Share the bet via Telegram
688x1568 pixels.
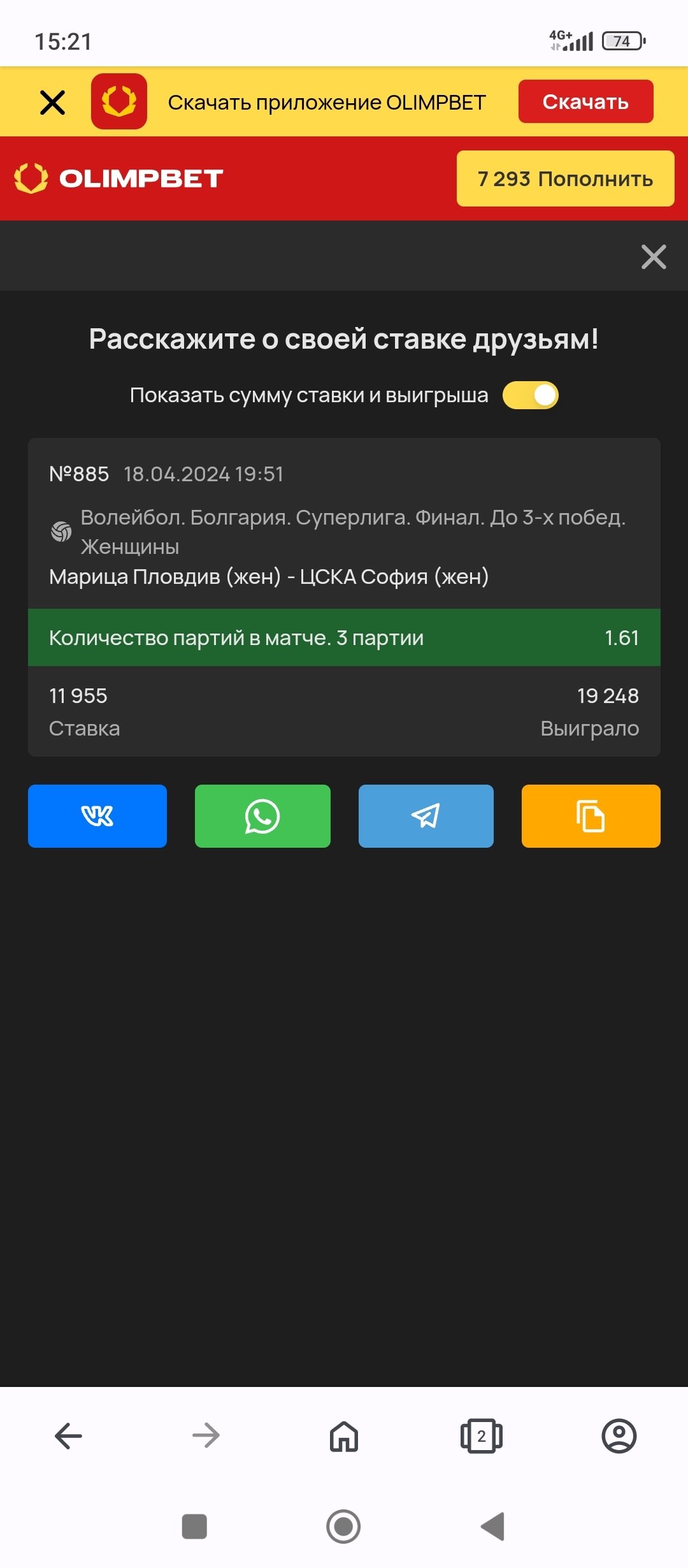(x=426, y=816)
